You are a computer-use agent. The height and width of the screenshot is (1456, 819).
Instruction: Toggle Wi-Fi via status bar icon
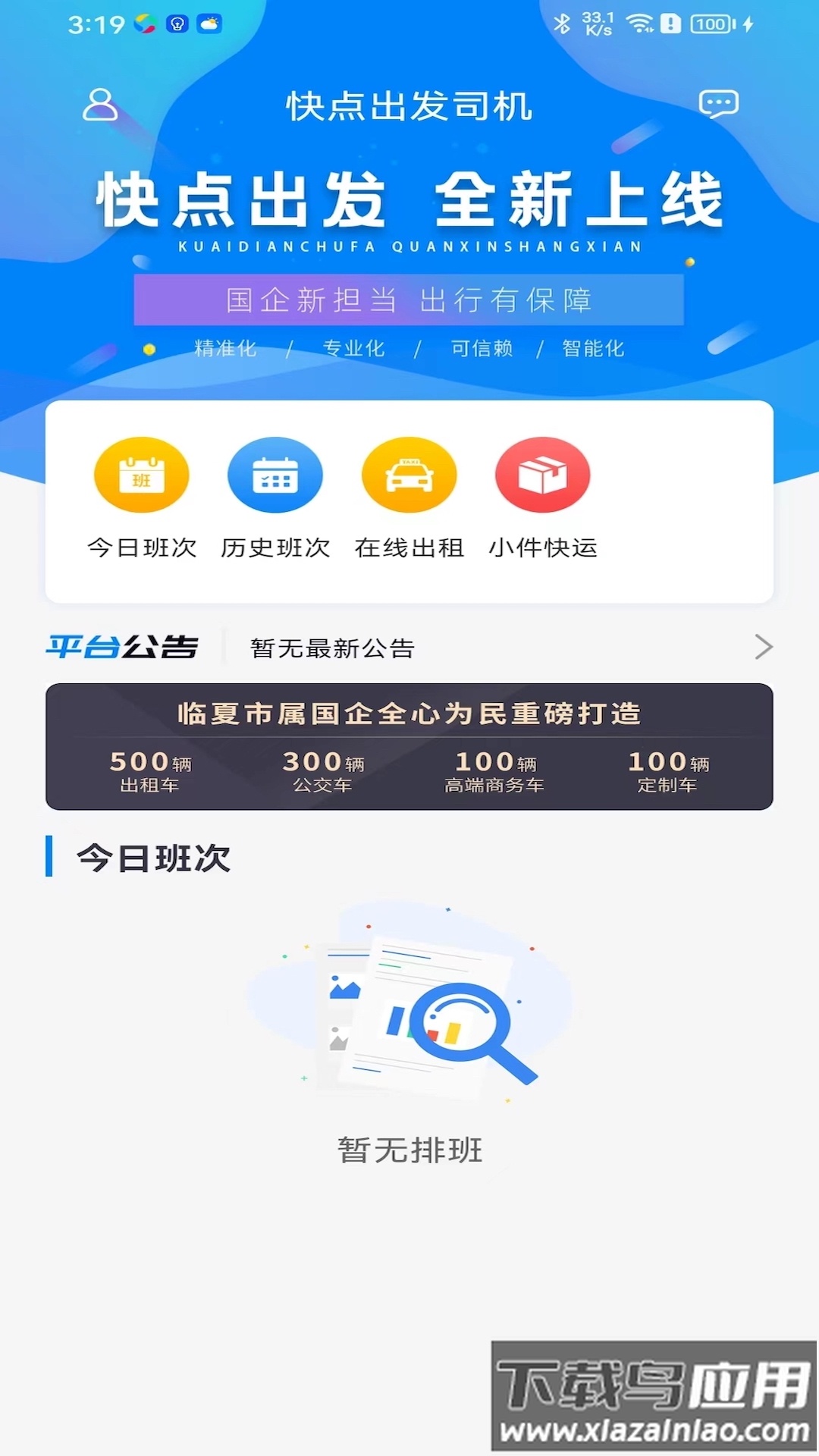tap(641, 23)
